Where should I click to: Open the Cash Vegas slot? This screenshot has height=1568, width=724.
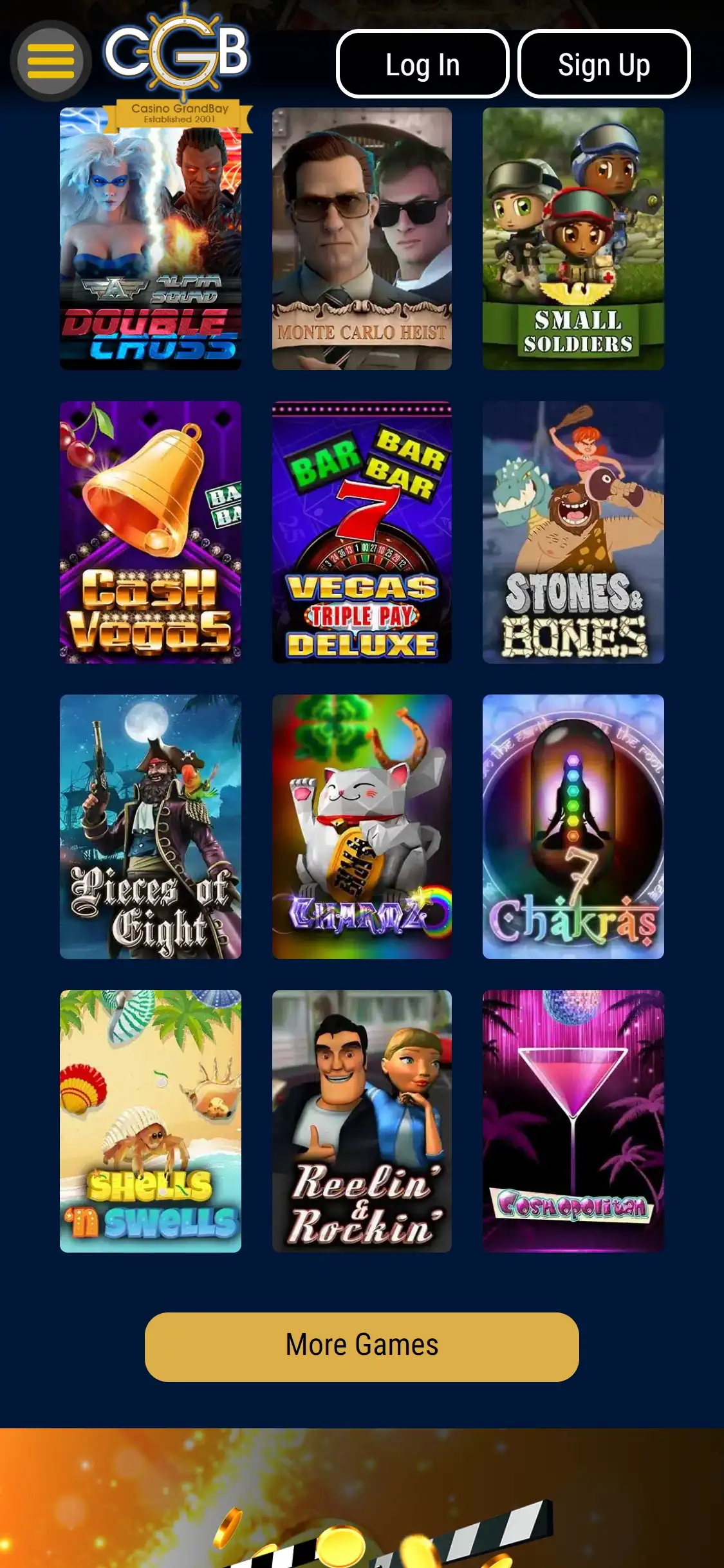151,532
